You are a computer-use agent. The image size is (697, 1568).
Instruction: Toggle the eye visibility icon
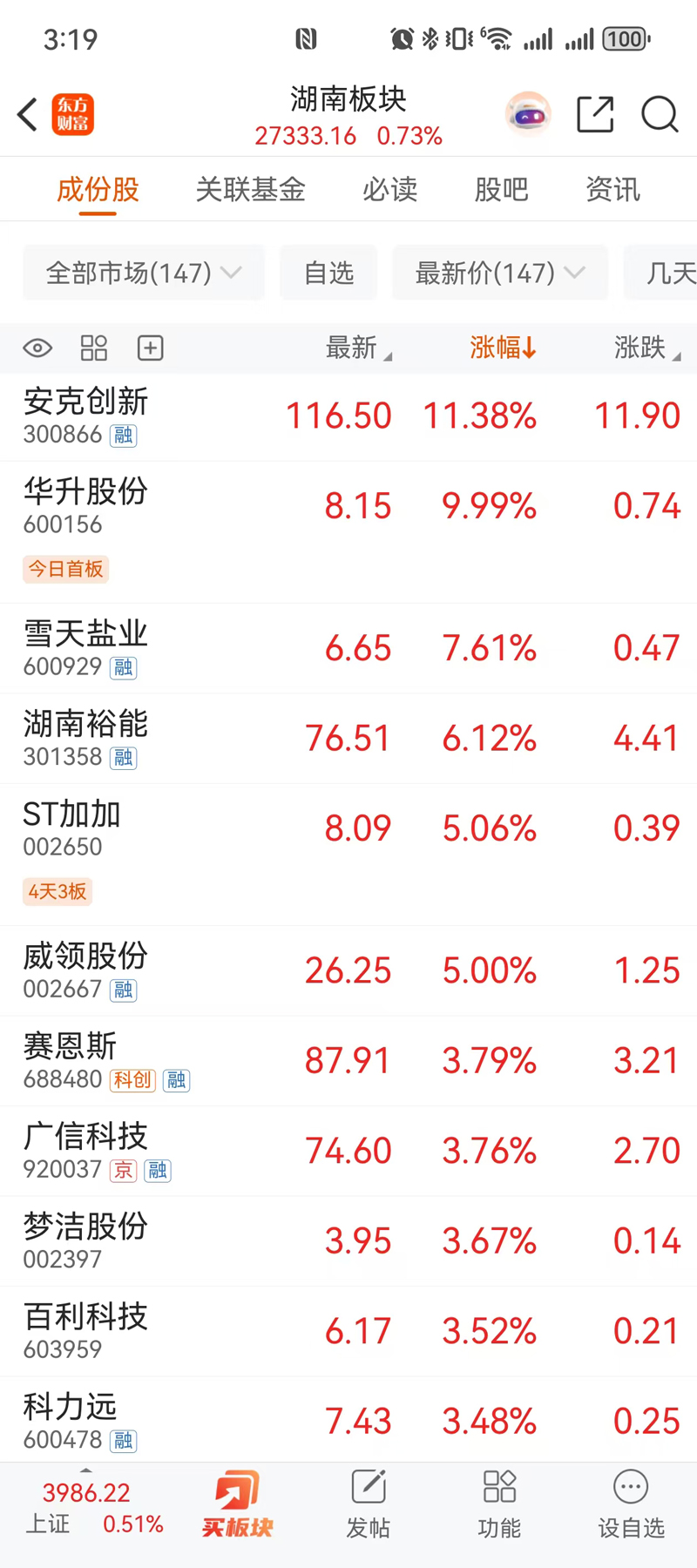(x=37, y=348)
